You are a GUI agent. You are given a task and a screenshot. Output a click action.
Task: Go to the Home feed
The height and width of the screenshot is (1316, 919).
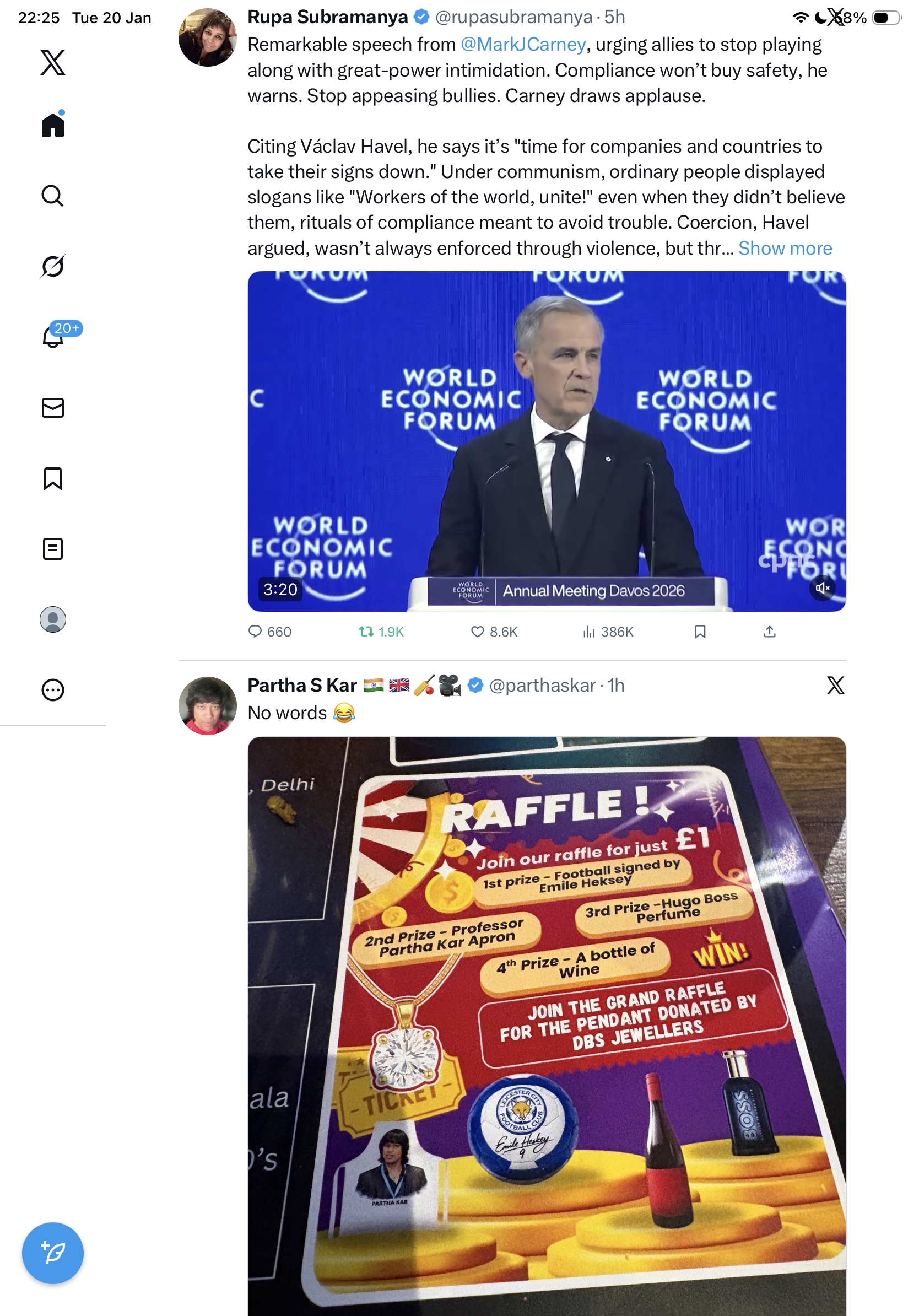tap(53, 125)
